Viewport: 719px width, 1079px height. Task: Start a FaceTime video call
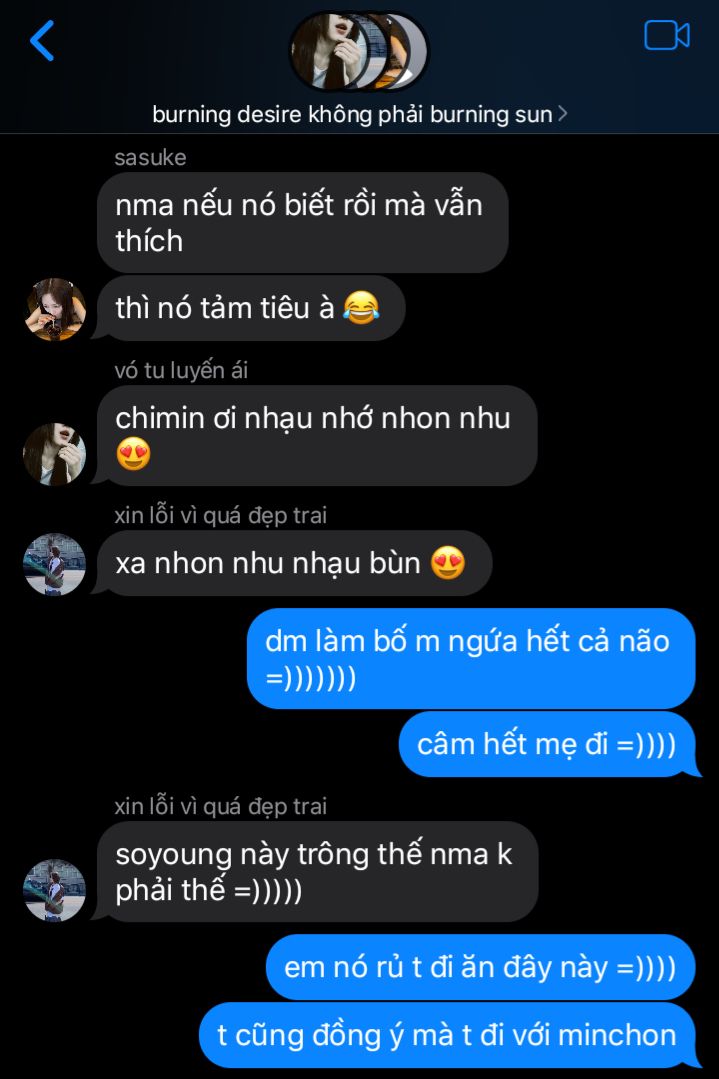(667, 36)
